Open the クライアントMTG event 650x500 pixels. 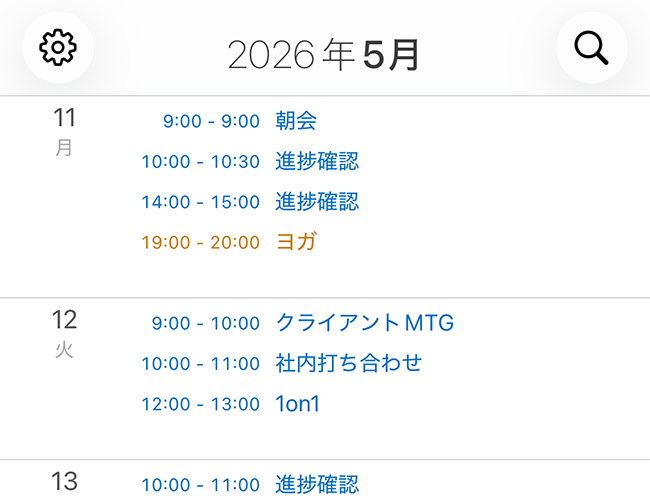364,323
